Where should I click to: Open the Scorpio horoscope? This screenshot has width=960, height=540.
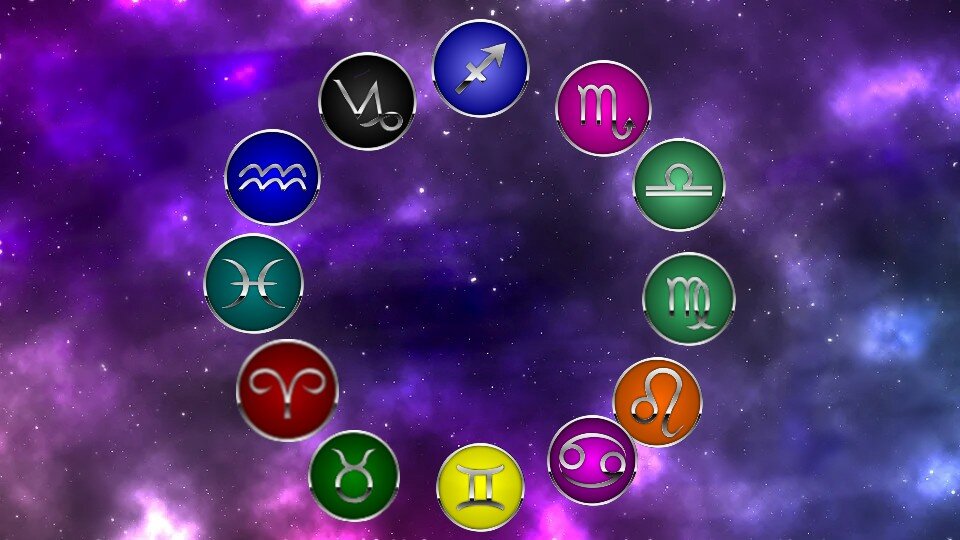tap(603, 108)
